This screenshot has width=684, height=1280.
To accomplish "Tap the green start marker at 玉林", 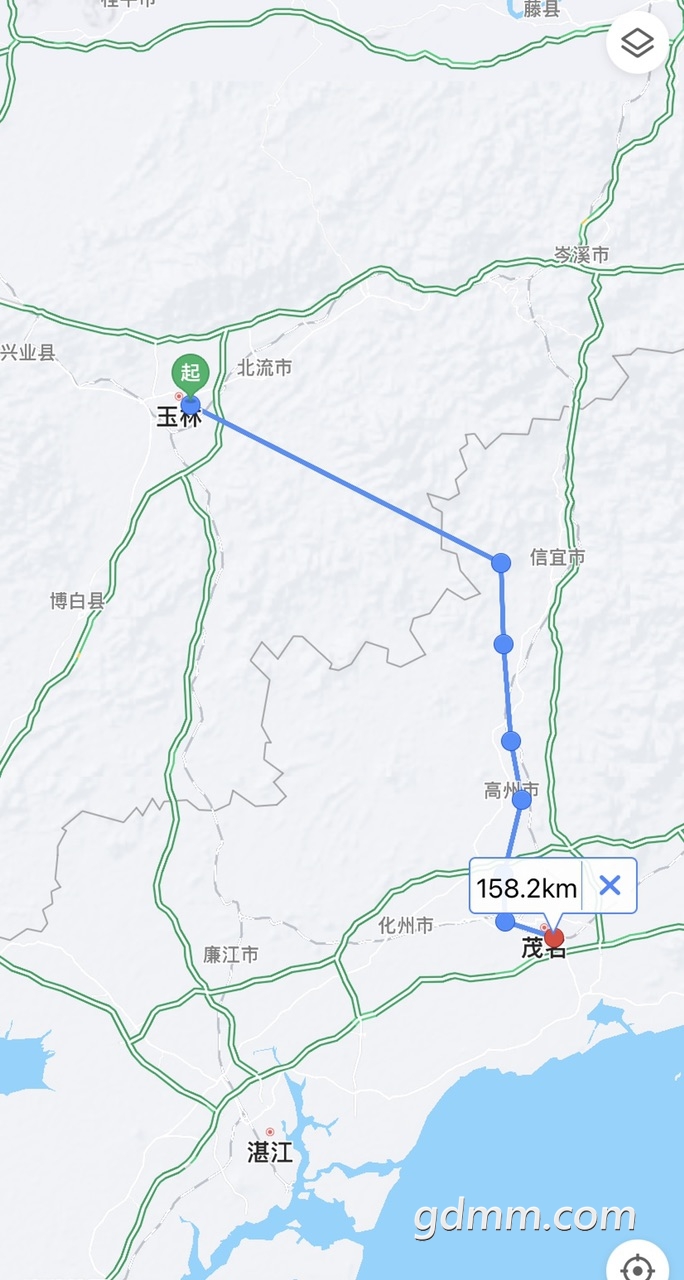I will pyautogui.click(x=190, y=374).
